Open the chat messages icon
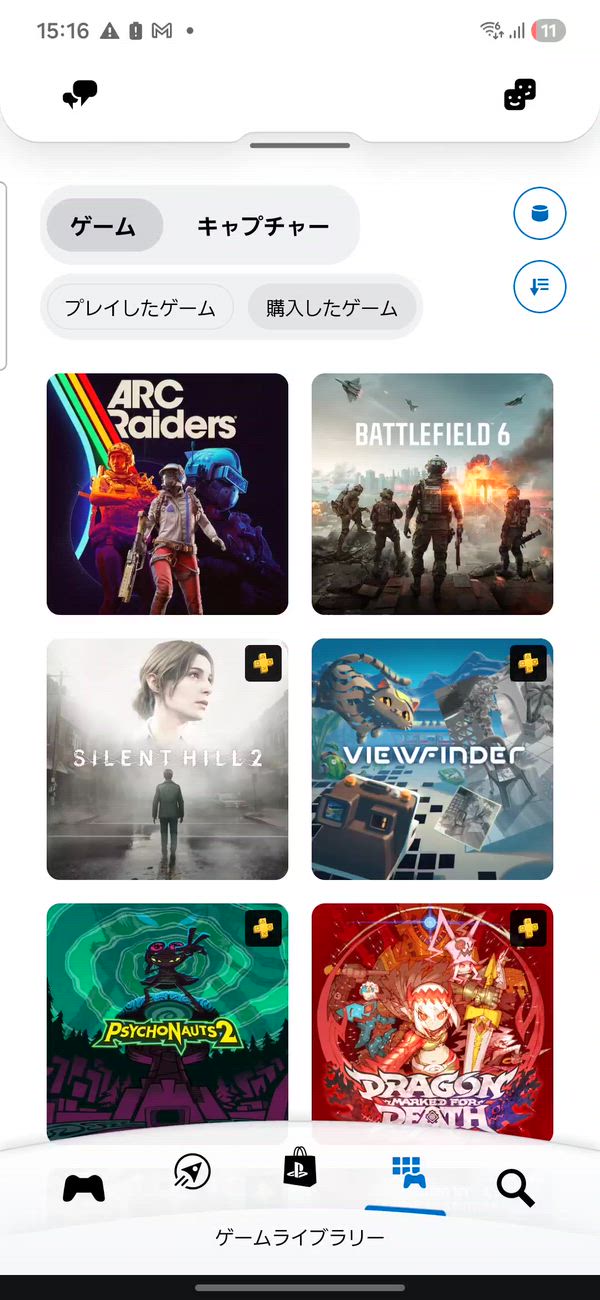This screenshot has height=1300, width=600. 80,95
